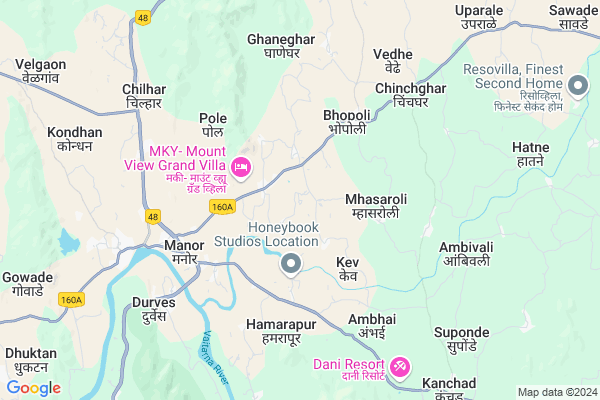Screen dimensions: 600x400
Task: Select Resovilla Finest Second Home marker
Action: click(x=577, y=84)
